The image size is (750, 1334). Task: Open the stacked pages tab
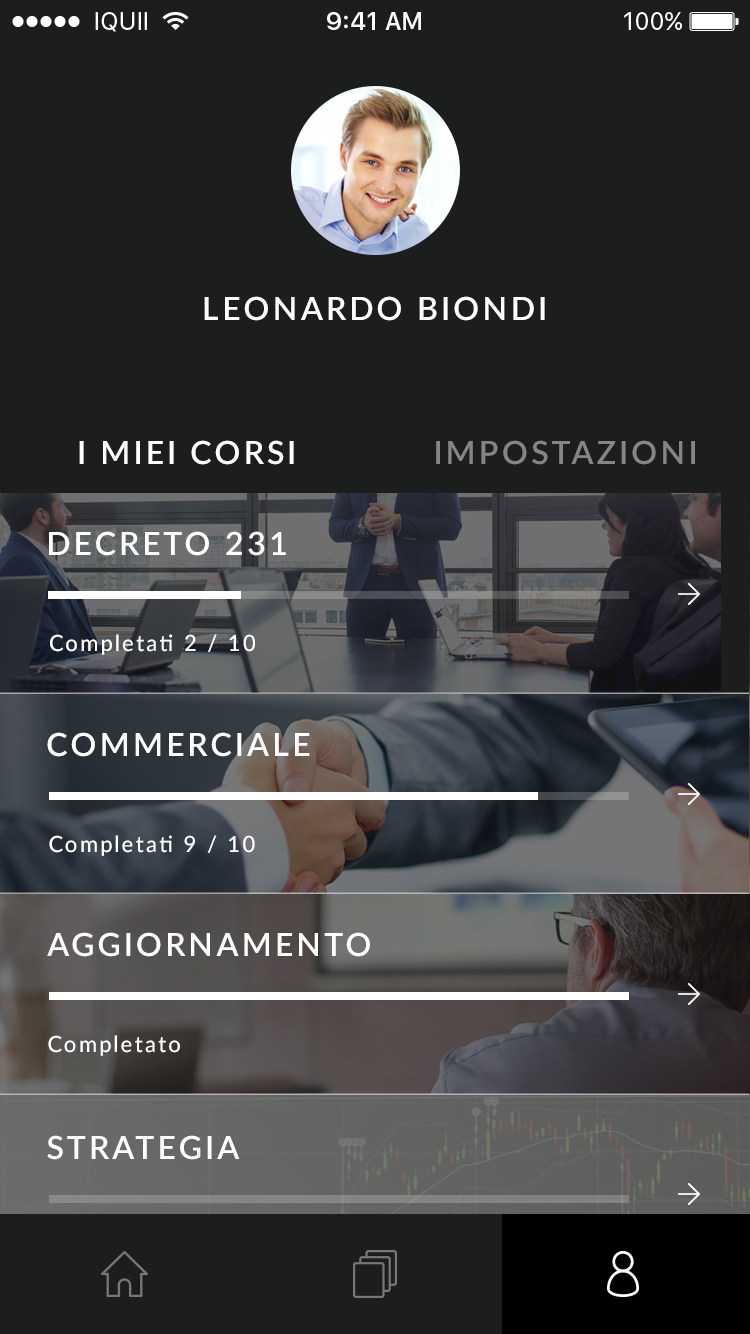pos(375,1275)
